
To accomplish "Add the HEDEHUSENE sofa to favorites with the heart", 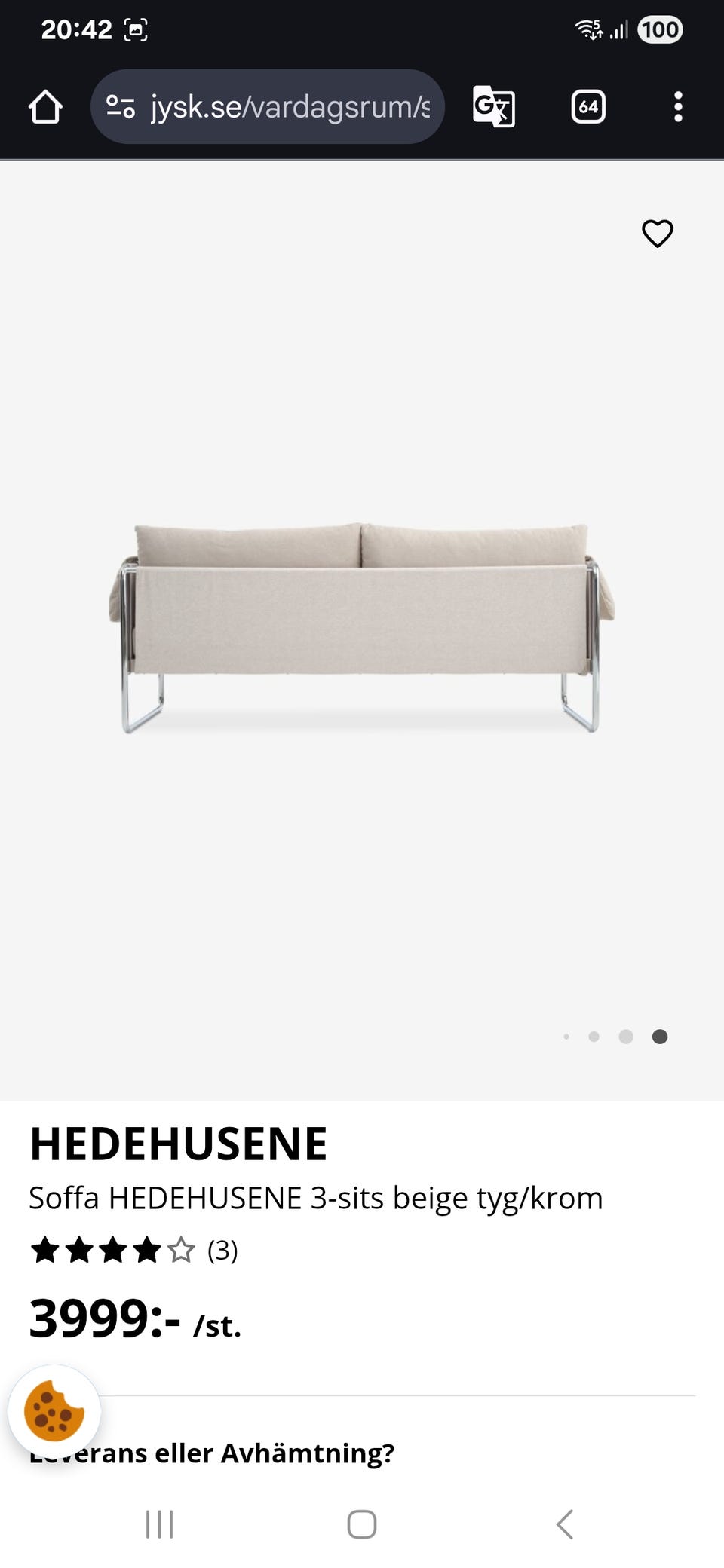I will [x=657, y=234].
